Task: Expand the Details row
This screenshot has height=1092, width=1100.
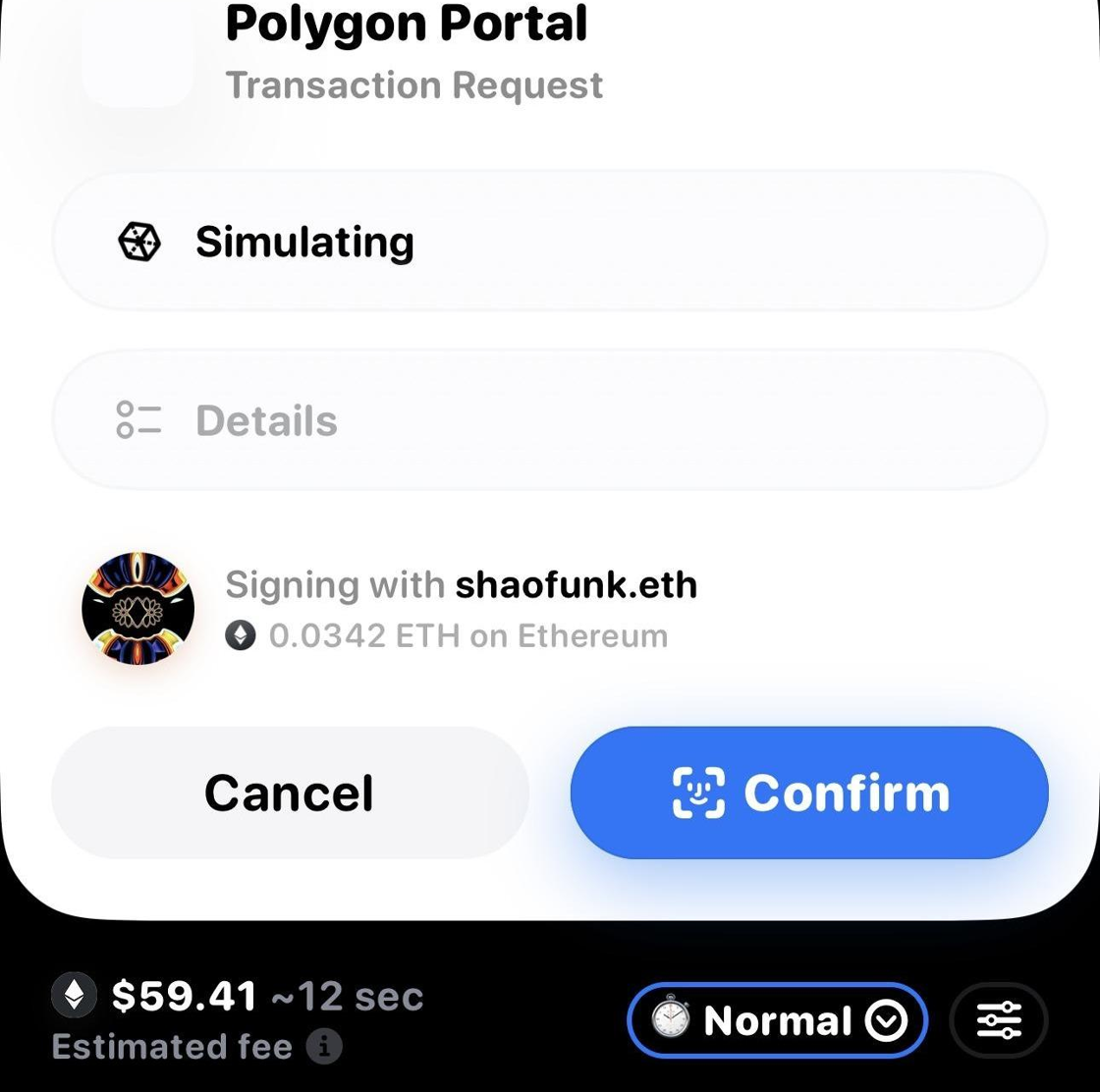Action: pos(548,420)
